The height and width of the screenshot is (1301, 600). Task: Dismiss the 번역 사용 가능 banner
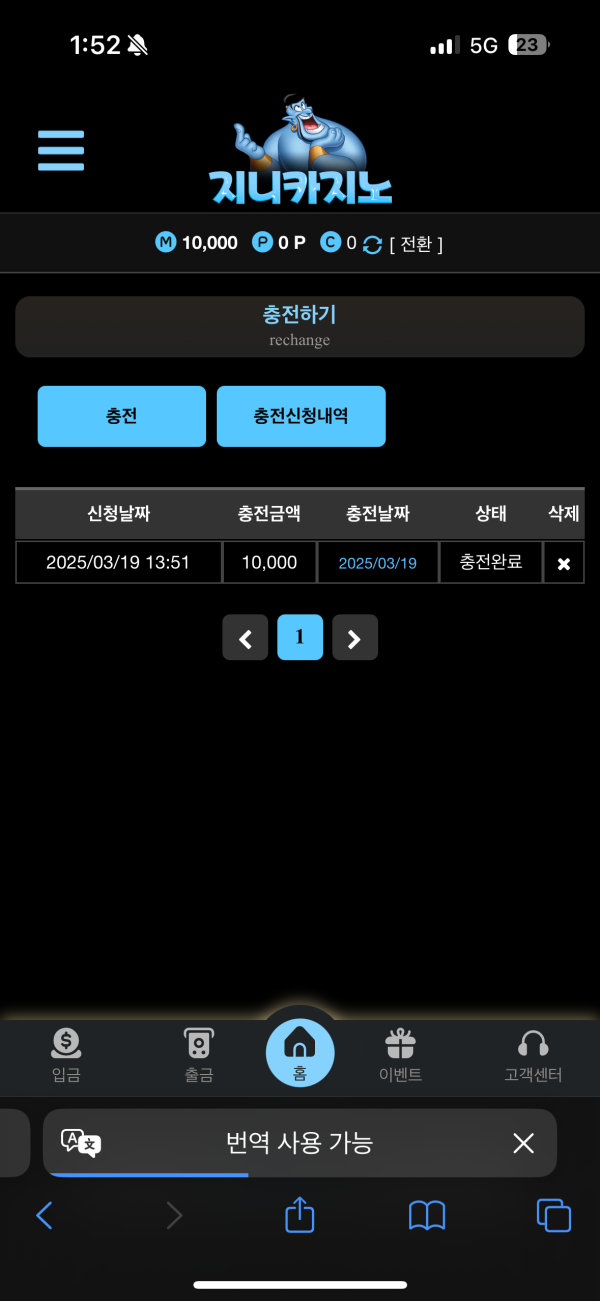coord(523,1143)
